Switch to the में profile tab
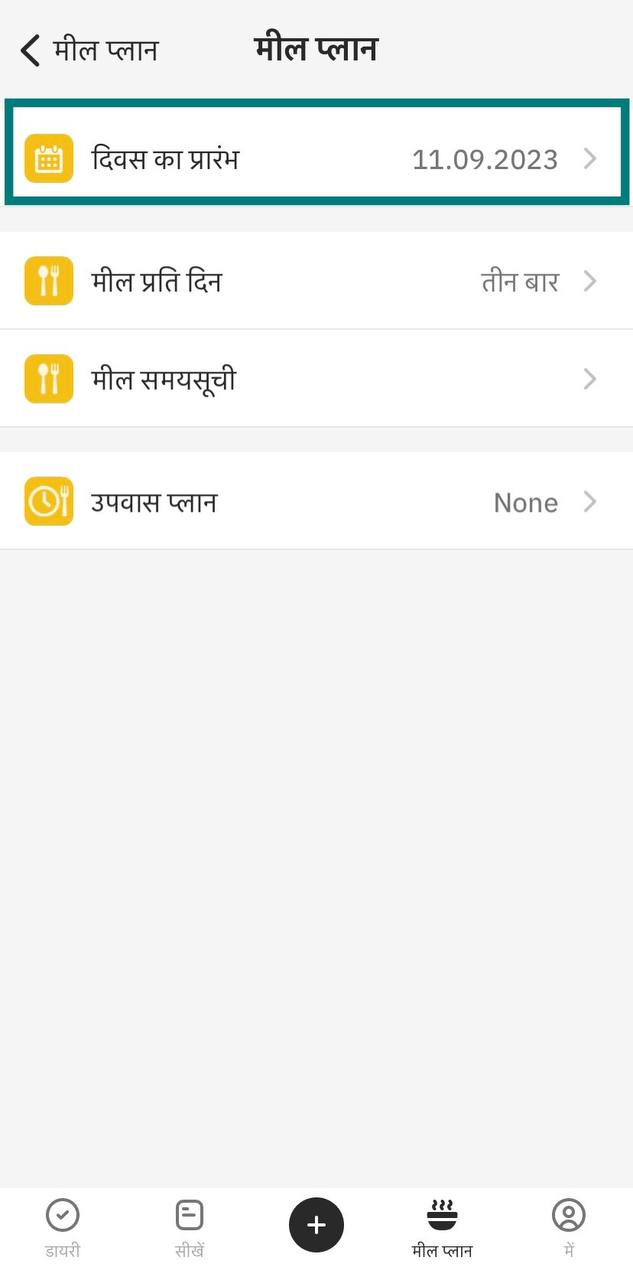This screenshot has height=1280, width=633. click(x=568, y=1228)
